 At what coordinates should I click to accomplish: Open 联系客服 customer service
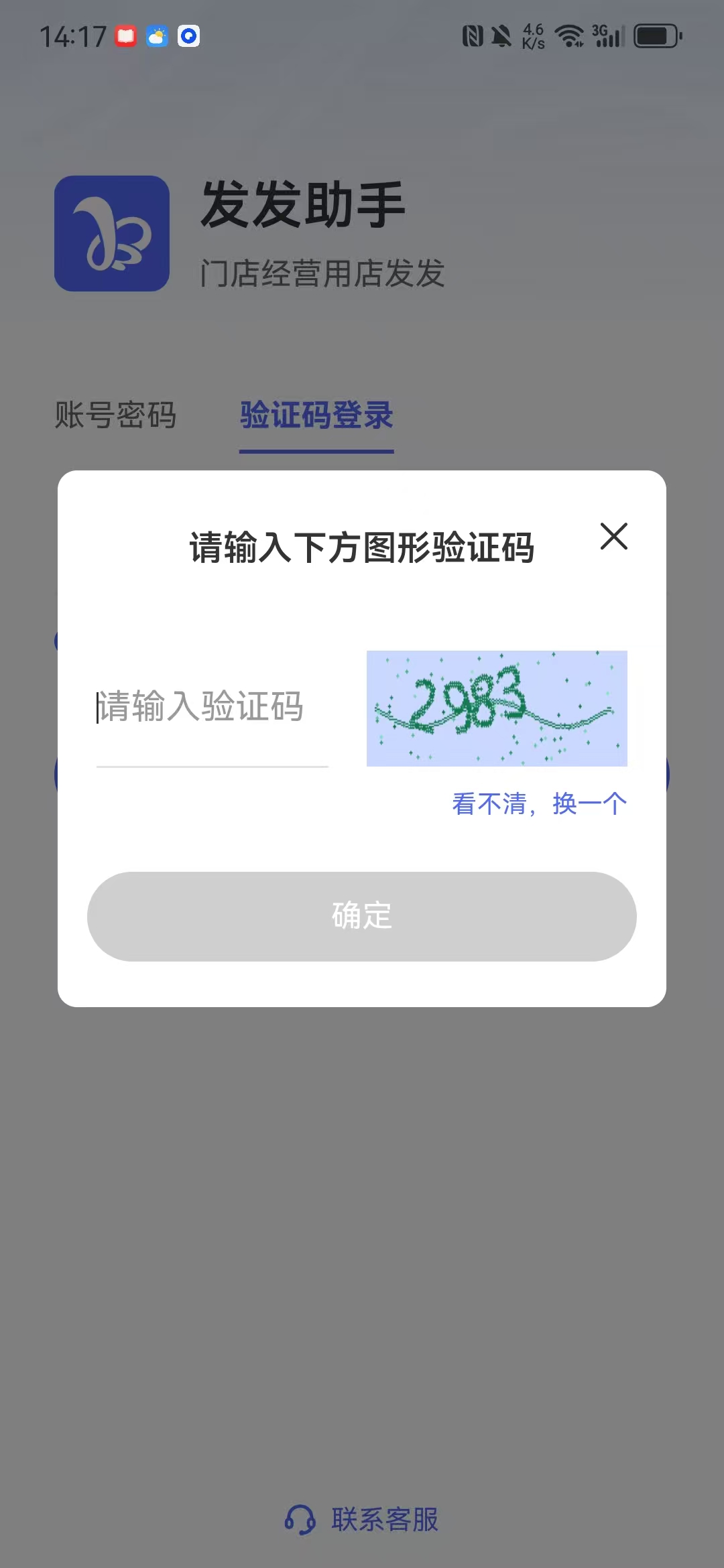point(363,1519)
